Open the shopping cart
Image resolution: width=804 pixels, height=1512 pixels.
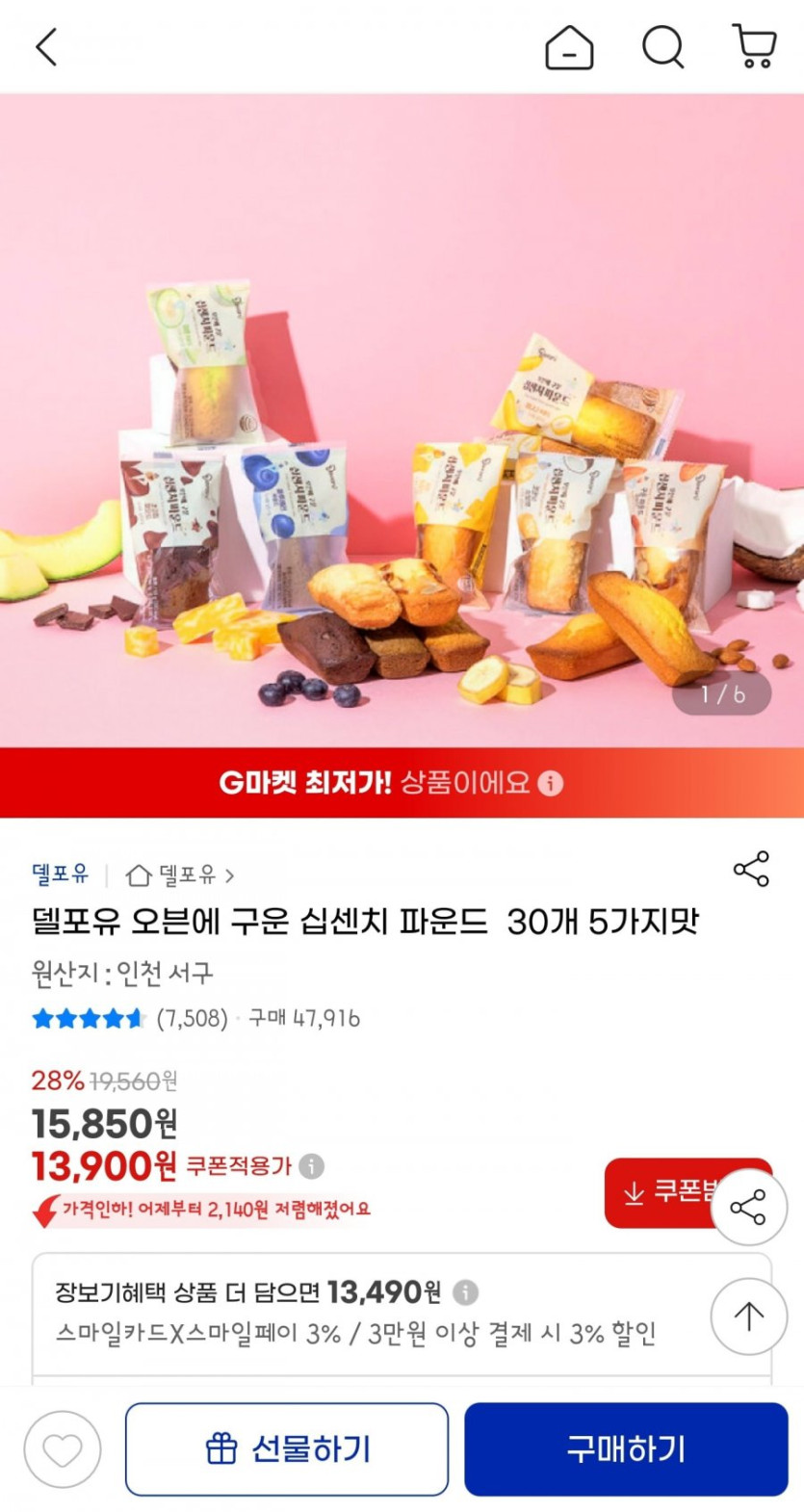click(x=754, y=47)
